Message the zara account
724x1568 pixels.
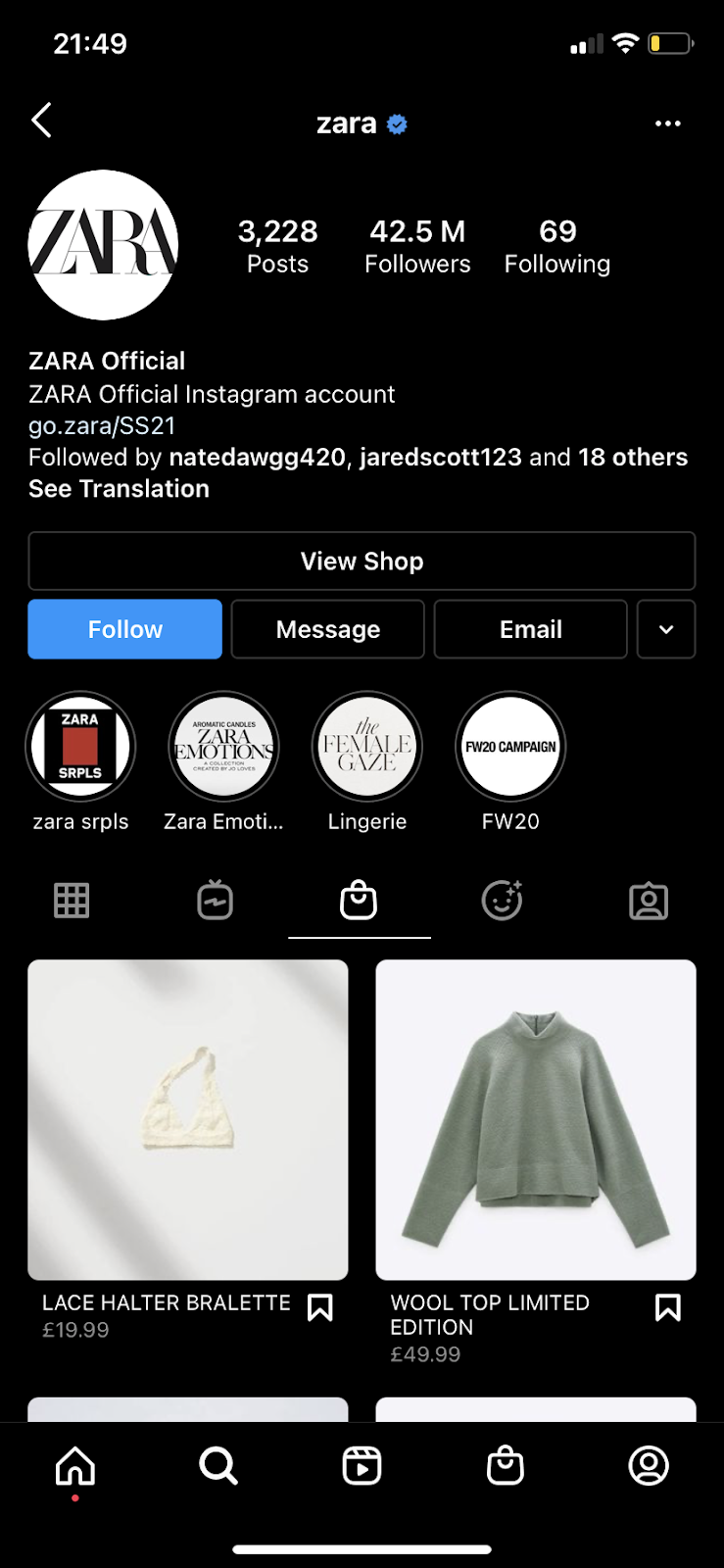(x=327, y=629)
